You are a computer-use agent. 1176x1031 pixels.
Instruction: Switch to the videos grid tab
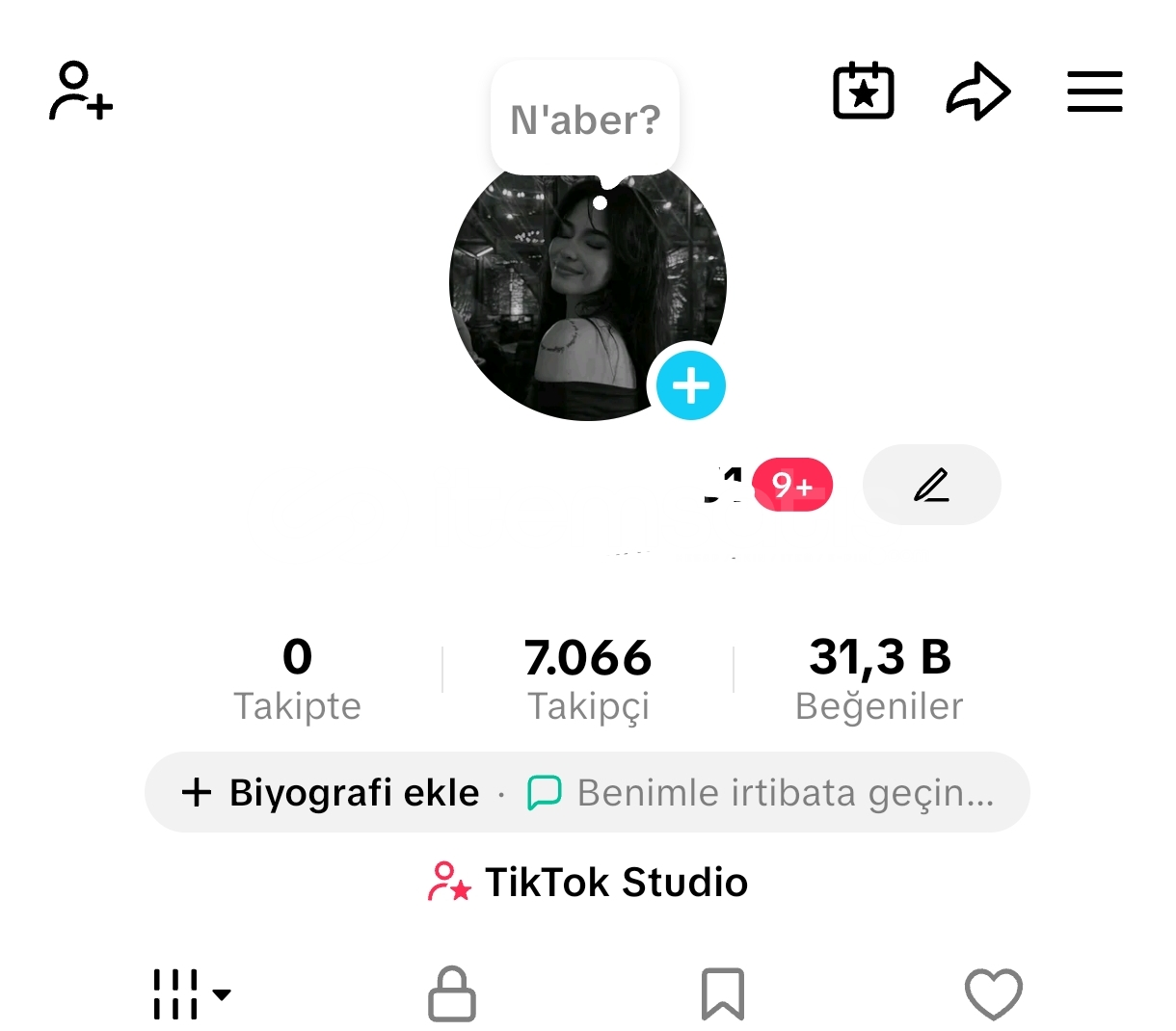pos(190,993)
